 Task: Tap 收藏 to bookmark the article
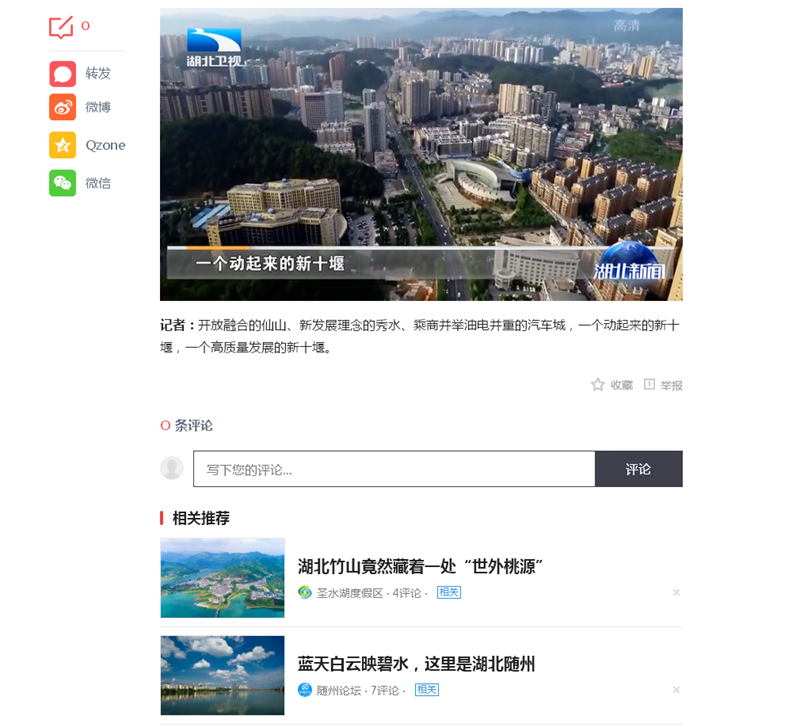pyautogui.click(x=612, y=385)
